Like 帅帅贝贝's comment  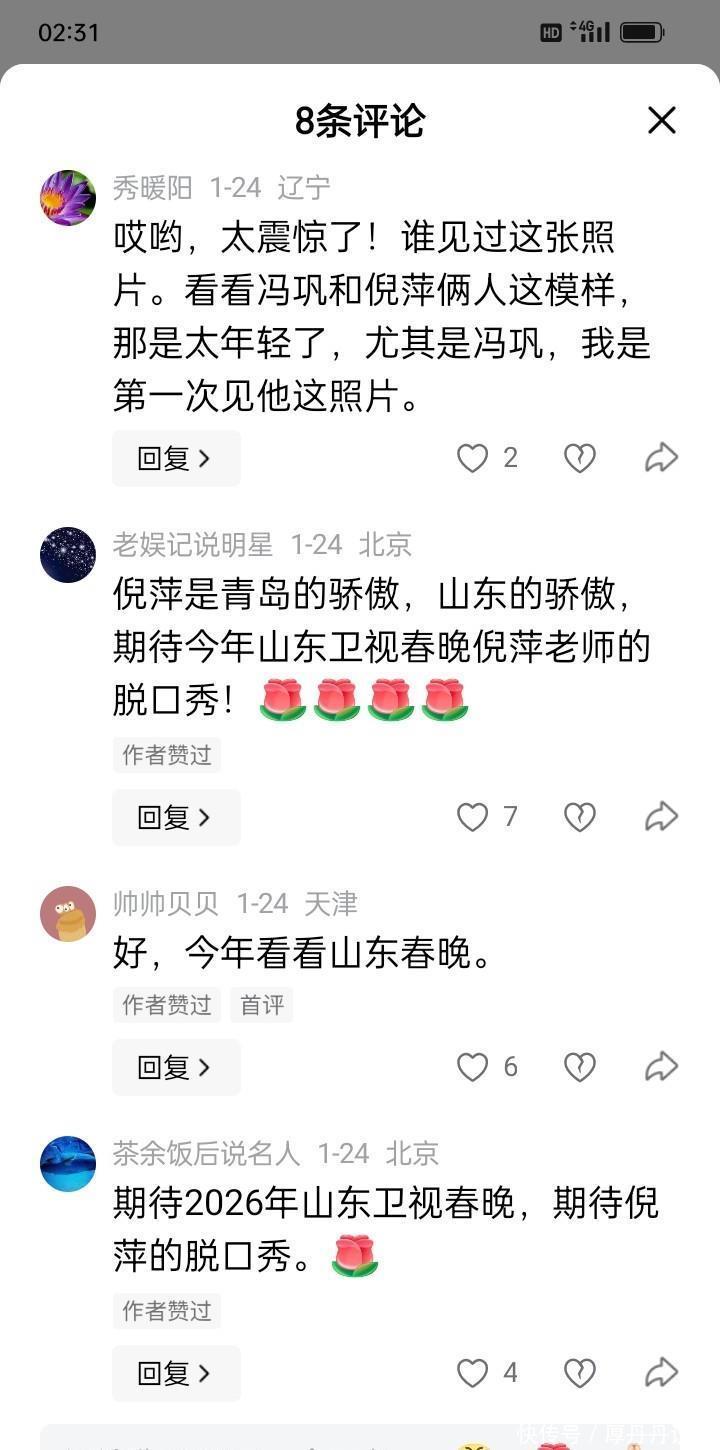point(472,1067)
